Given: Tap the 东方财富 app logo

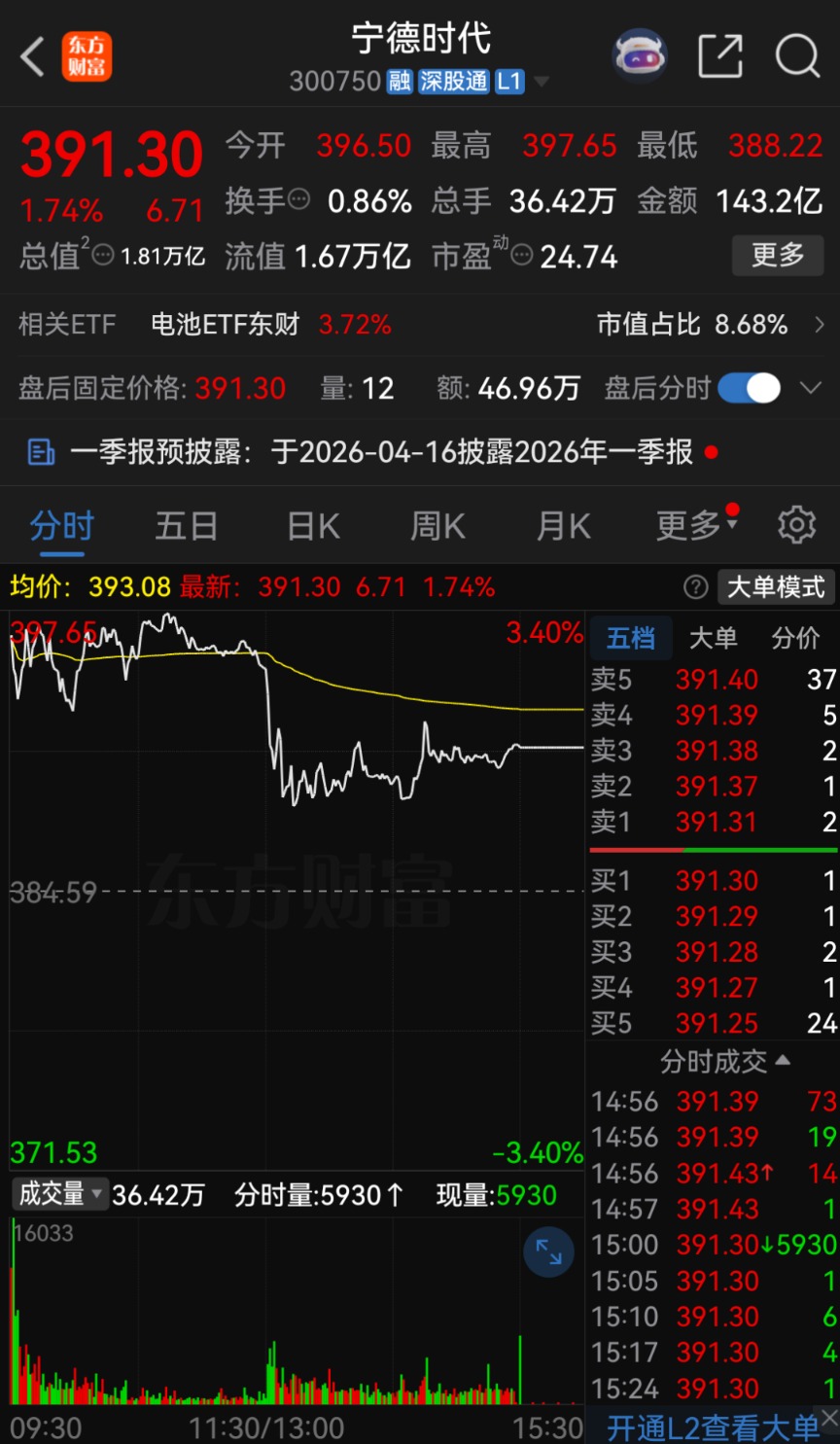Looking at the screenshot, I should click(86, 55).
